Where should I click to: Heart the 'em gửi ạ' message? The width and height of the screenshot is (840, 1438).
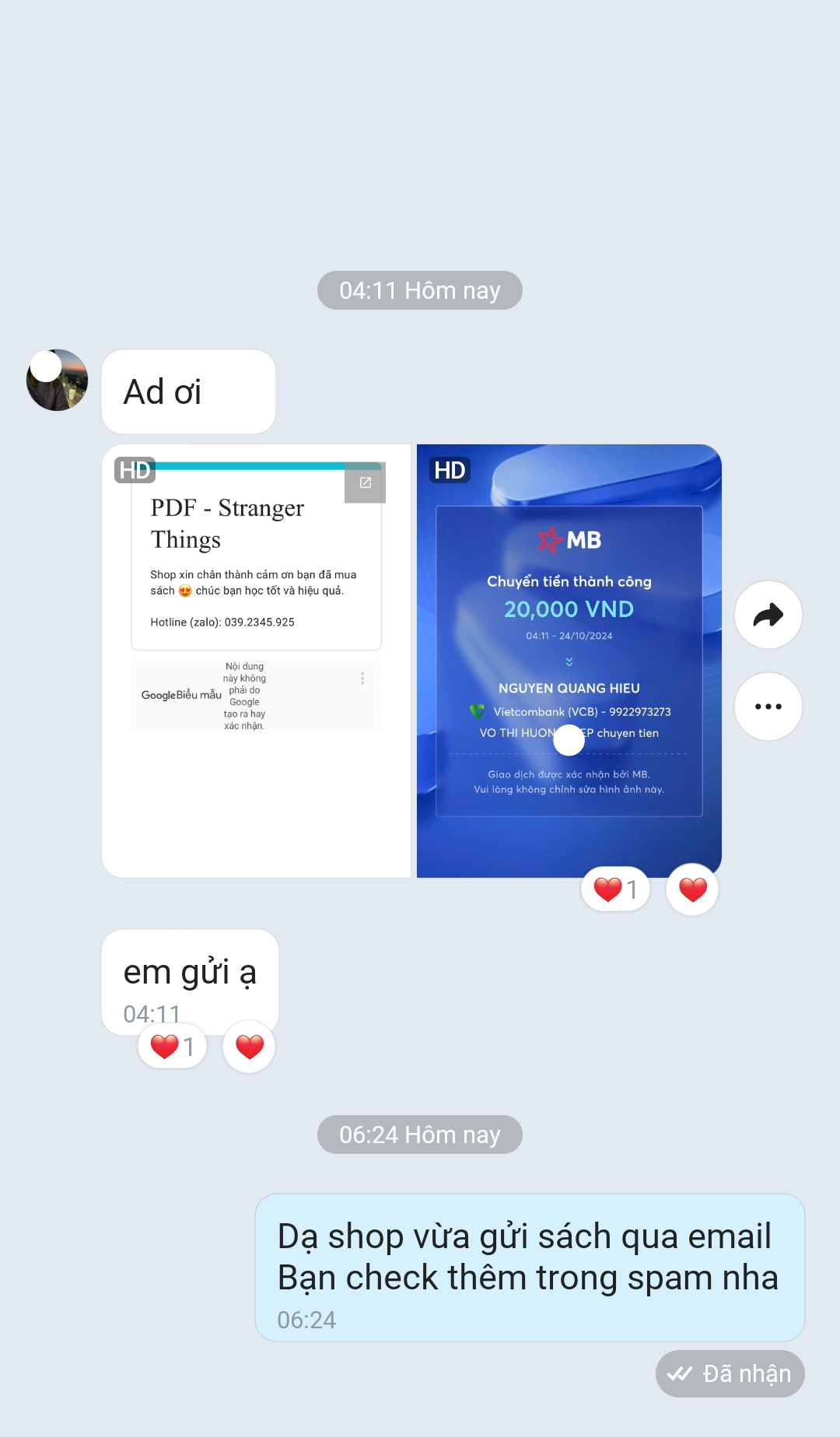coord(249,1047)
